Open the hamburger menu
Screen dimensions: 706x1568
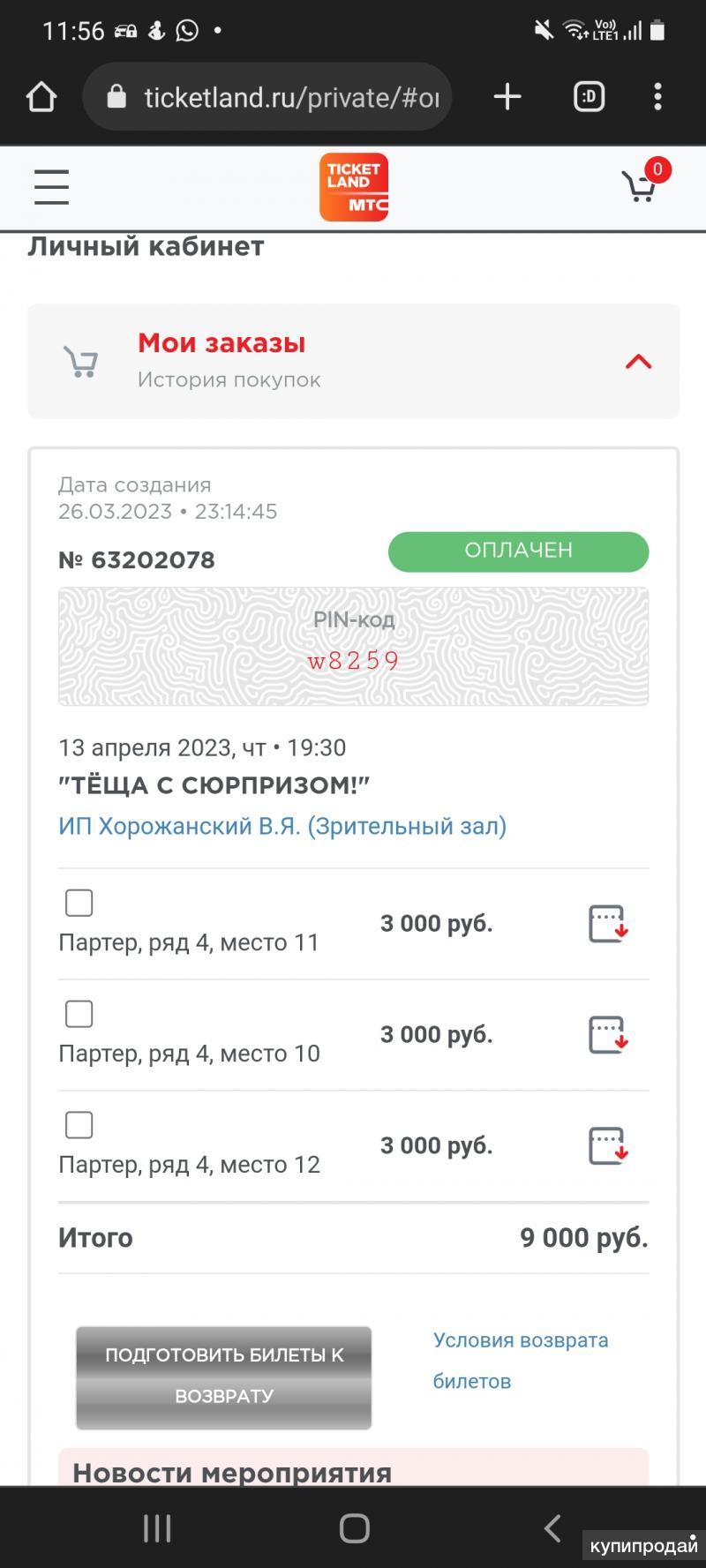click(51, 187)
